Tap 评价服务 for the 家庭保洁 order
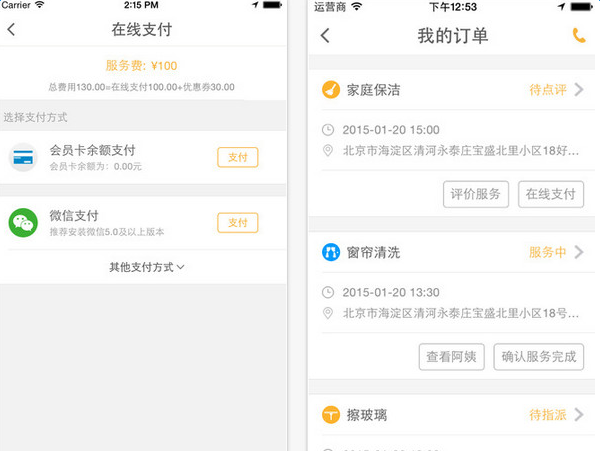600x451 pixels. pos(476,194)
